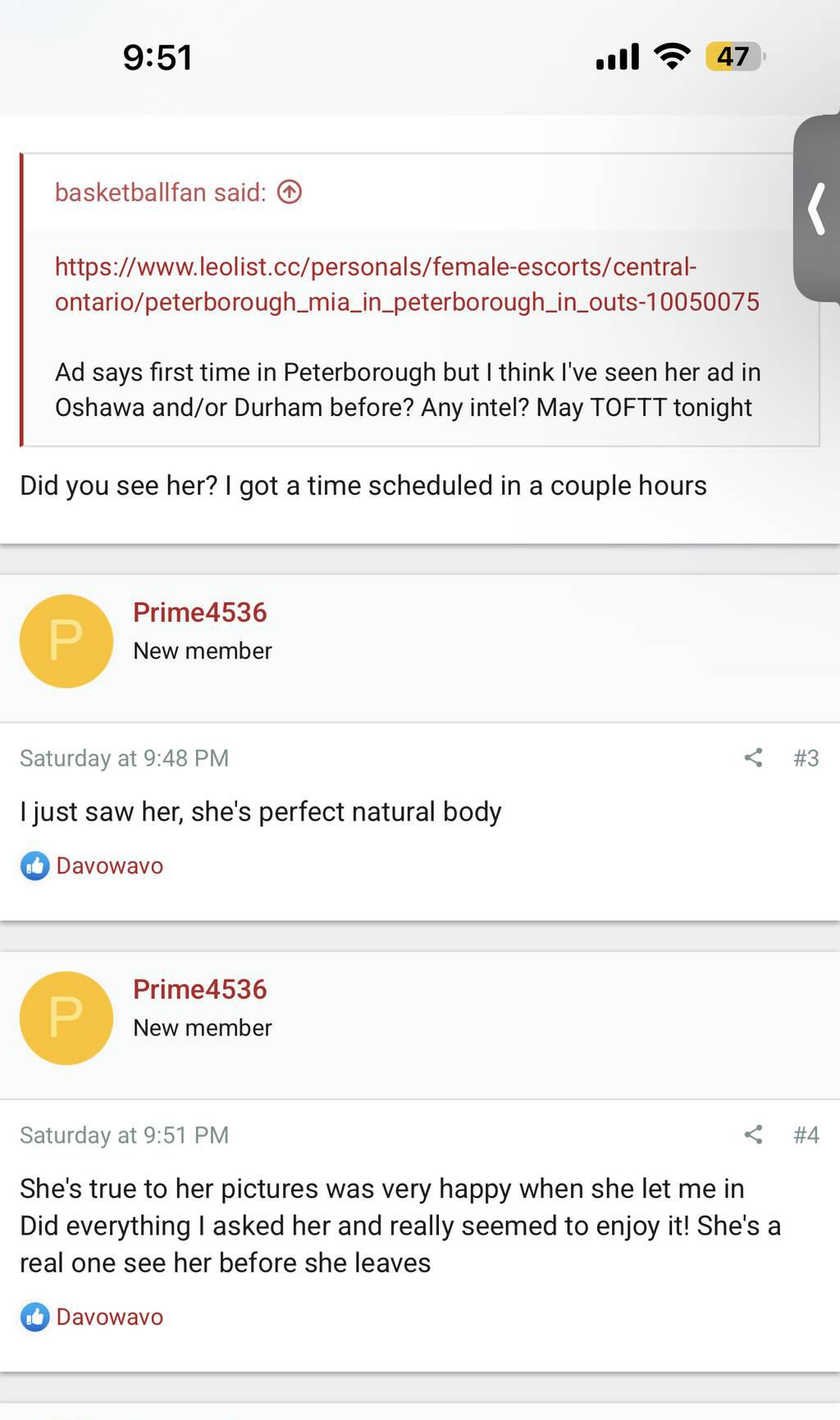This screenshot has width=840, height=1420.
Task: Open Prime4536's username on post #4
Action: coord(200,989)
